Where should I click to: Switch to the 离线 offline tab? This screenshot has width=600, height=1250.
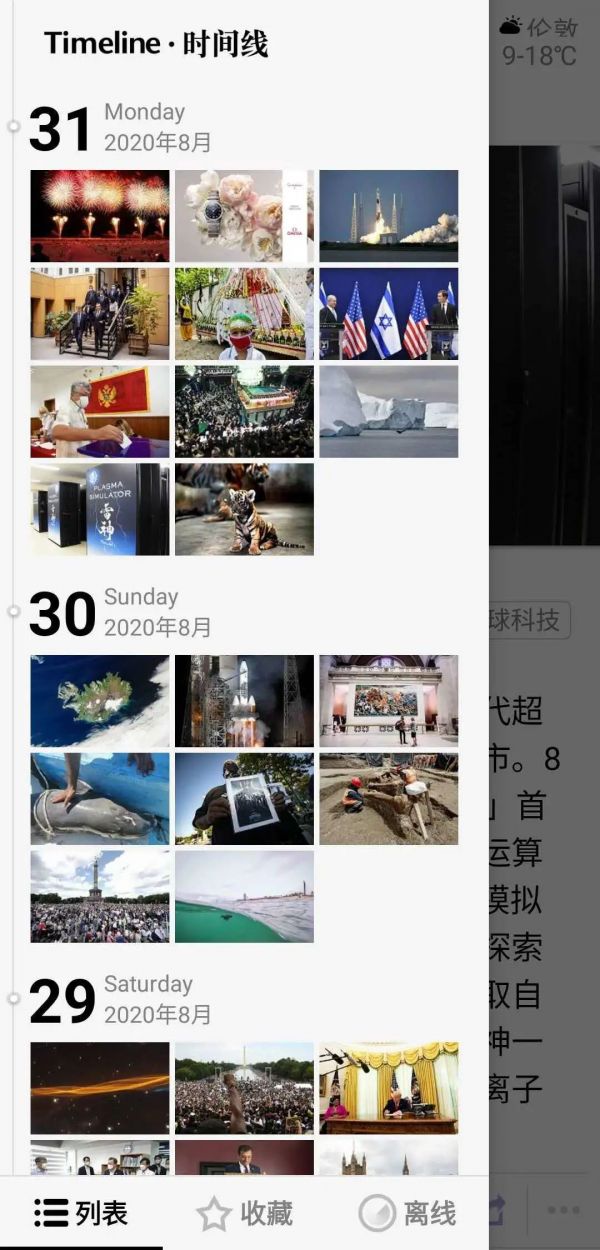[408, 1213]
